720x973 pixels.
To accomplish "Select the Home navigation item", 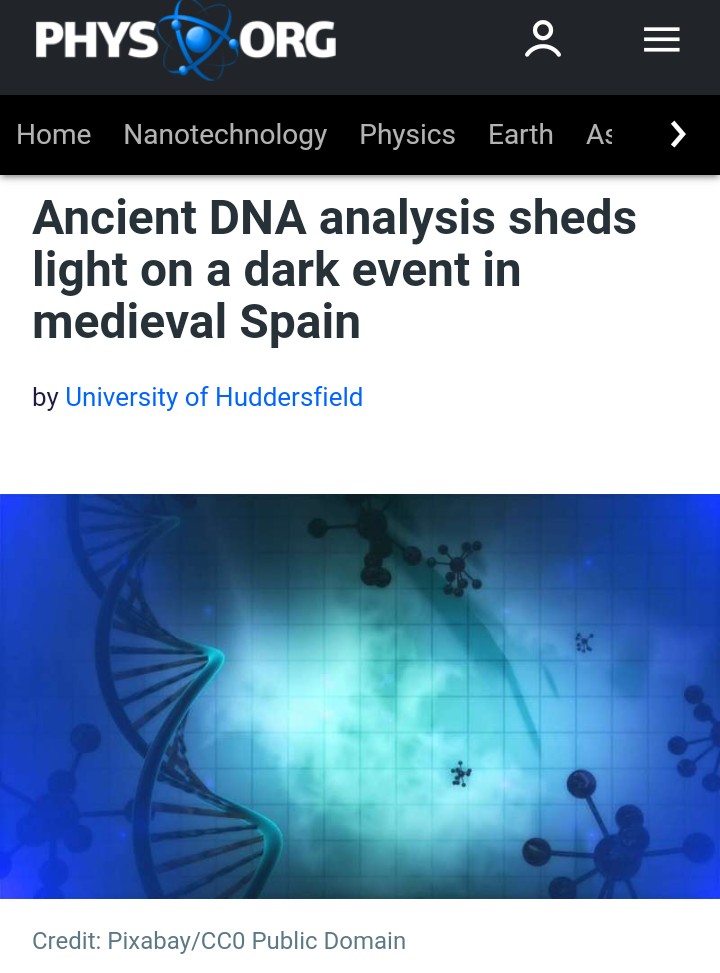I will 54,135.
